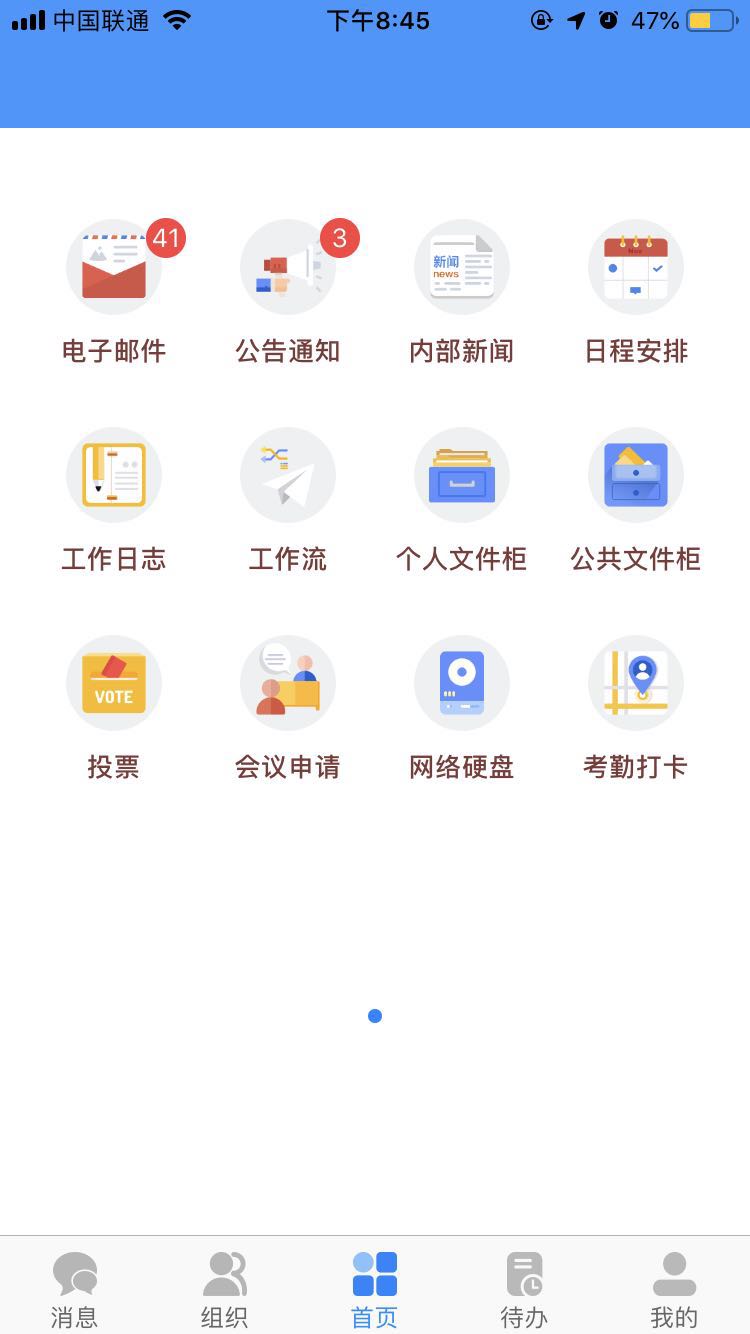The height and width of the screenshot is (1334, 750).
Task: Select the 首页 home tab
Action: pos(375,1289)
